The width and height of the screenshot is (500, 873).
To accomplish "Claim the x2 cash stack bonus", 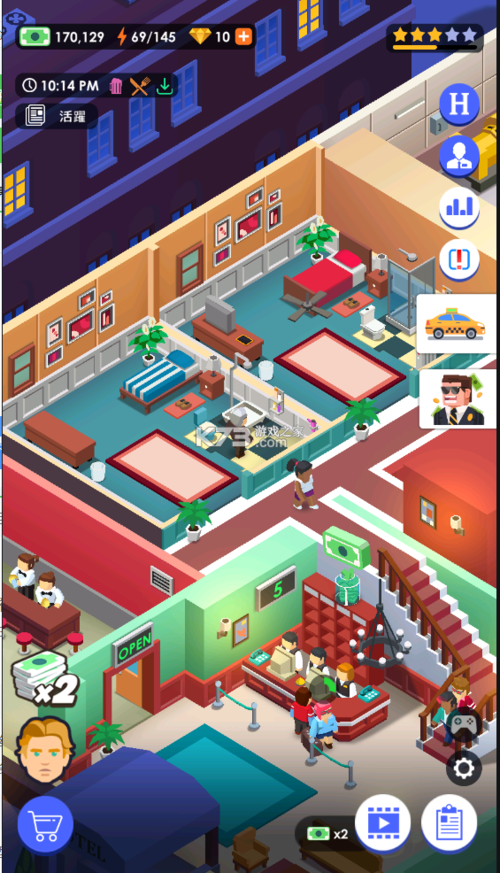I will click(45, 680).
